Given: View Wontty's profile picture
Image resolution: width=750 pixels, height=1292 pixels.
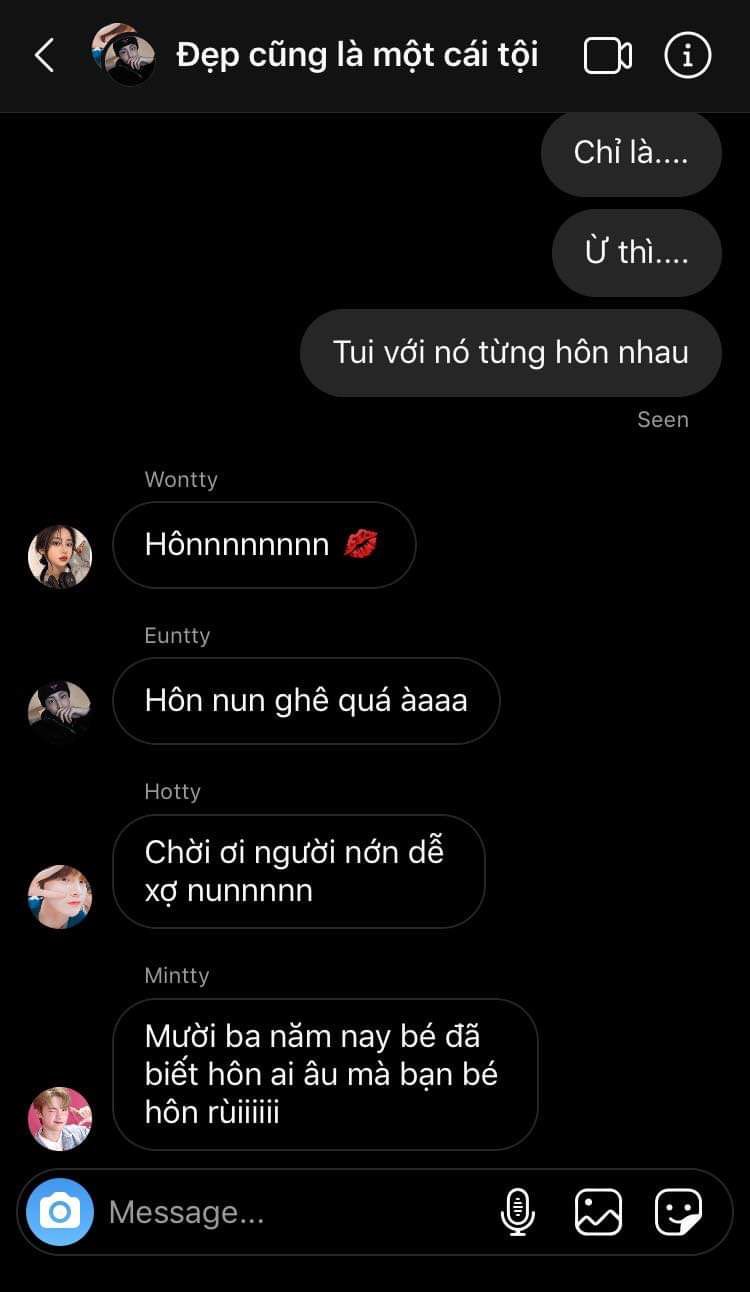Looking at the screenshot, I should coord(60,557).
